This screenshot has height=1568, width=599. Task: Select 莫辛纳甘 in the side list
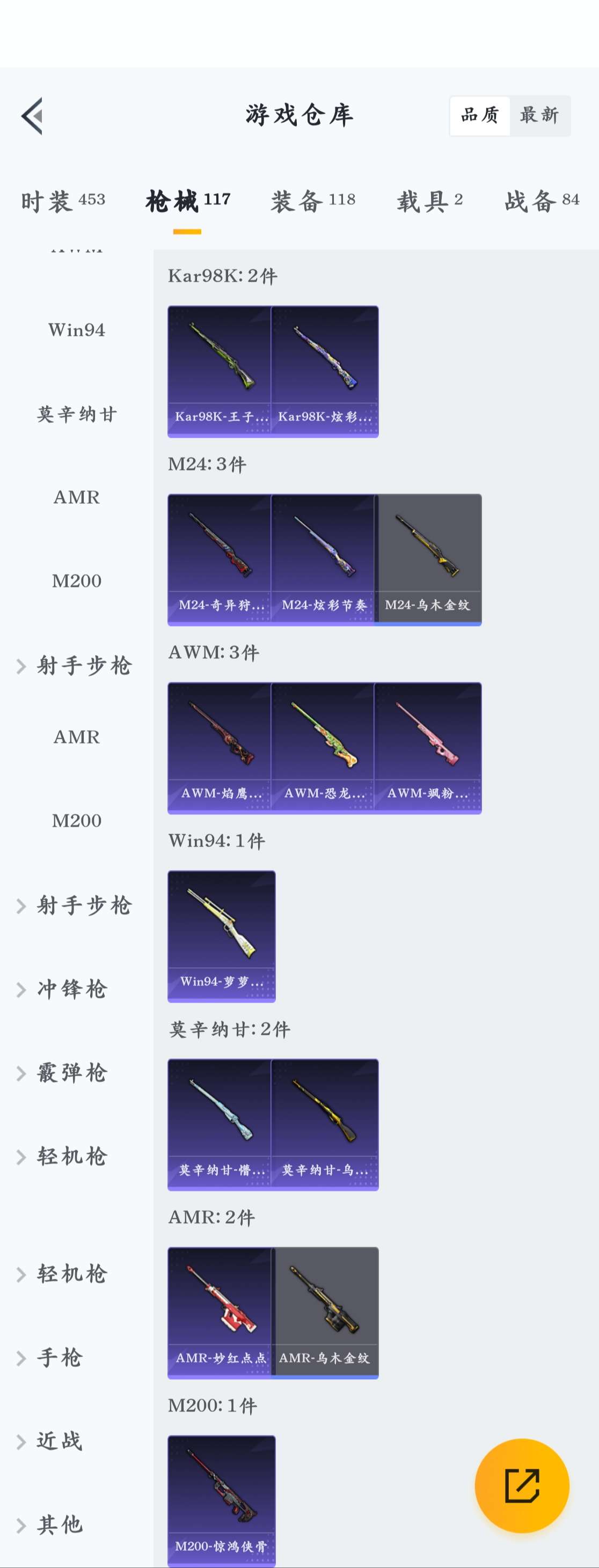(77, 414)
